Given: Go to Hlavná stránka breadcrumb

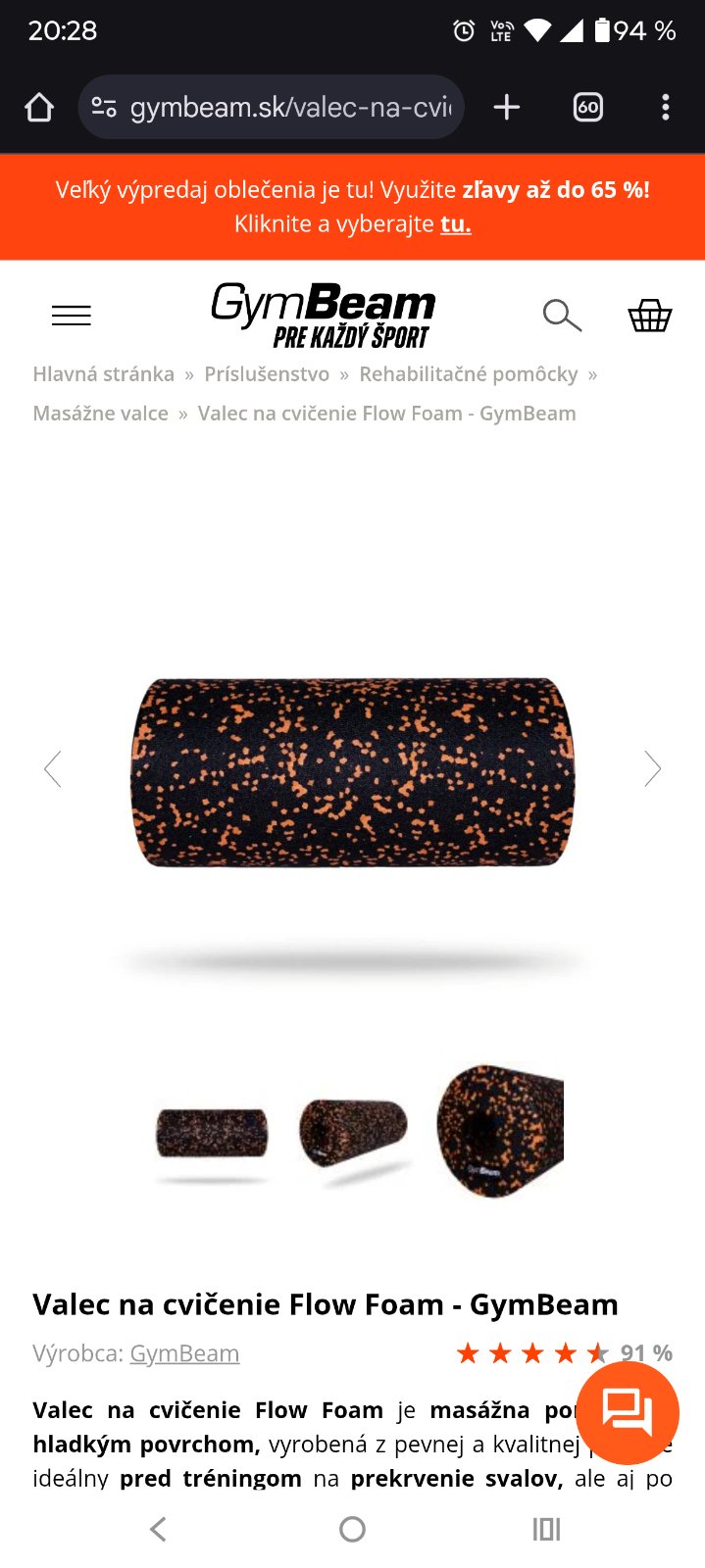Looking at the screenshot, I should pos(103,374).
